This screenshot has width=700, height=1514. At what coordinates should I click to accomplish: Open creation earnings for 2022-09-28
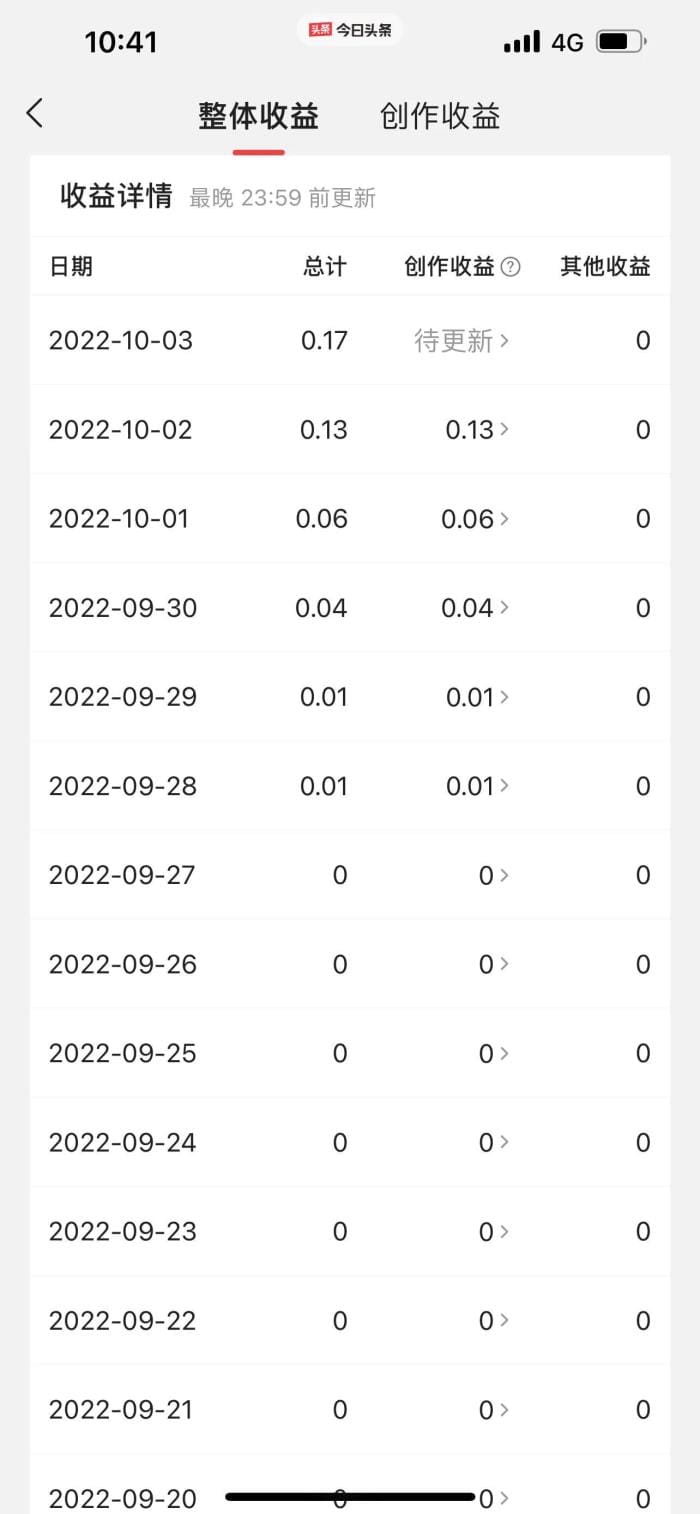(x=478, y=786)
